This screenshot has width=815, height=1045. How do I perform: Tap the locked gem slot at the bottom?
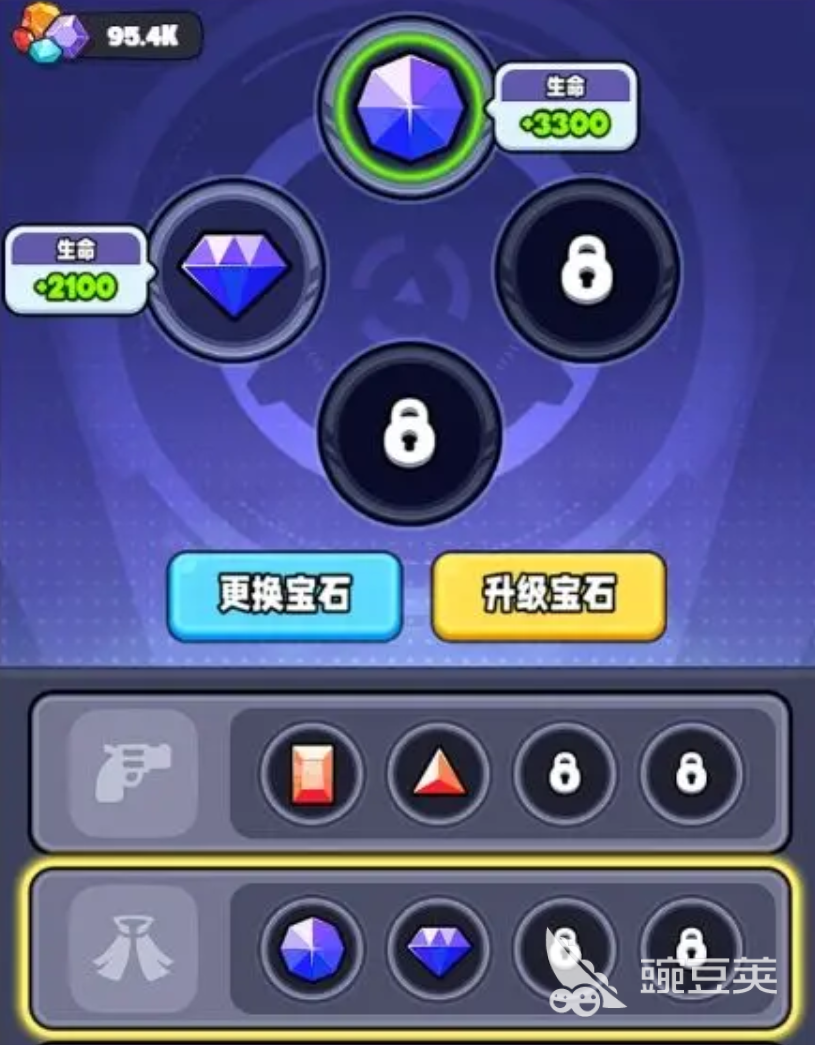[408, 432]
